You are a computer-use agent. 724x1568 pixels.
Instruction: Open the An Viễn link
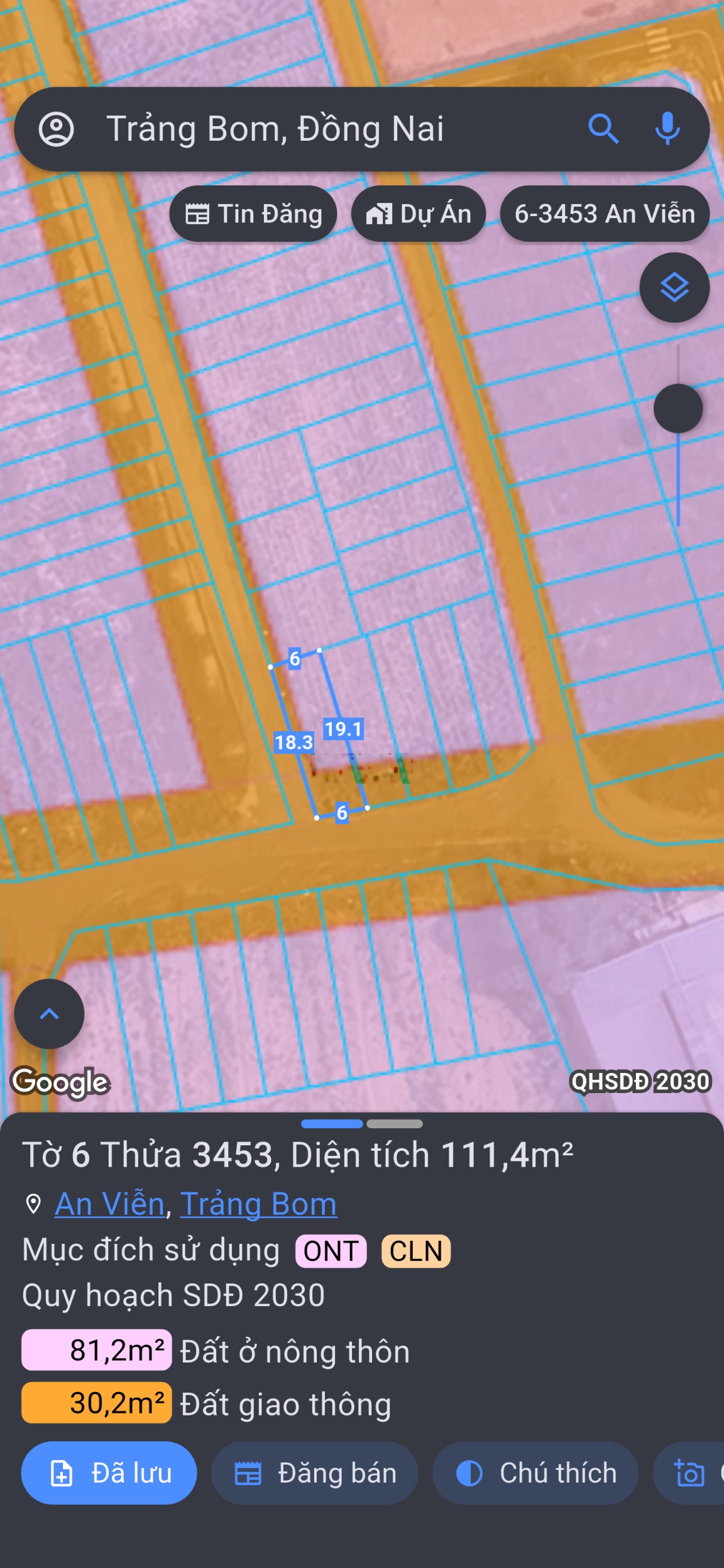tap(109, 1204)
